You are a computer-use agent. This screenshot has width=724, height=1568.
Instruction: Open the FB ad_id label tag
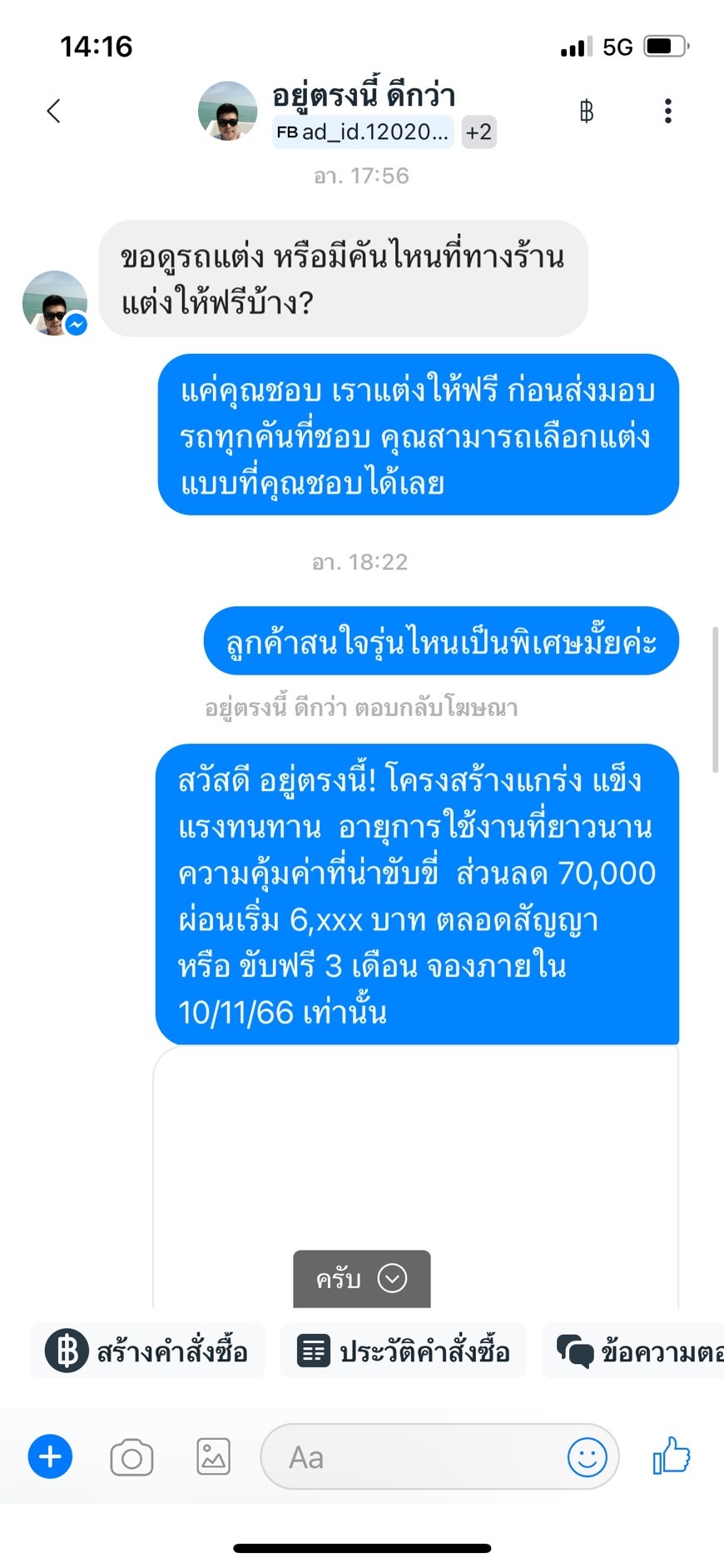pyautogui.click(x=363, y=132)
